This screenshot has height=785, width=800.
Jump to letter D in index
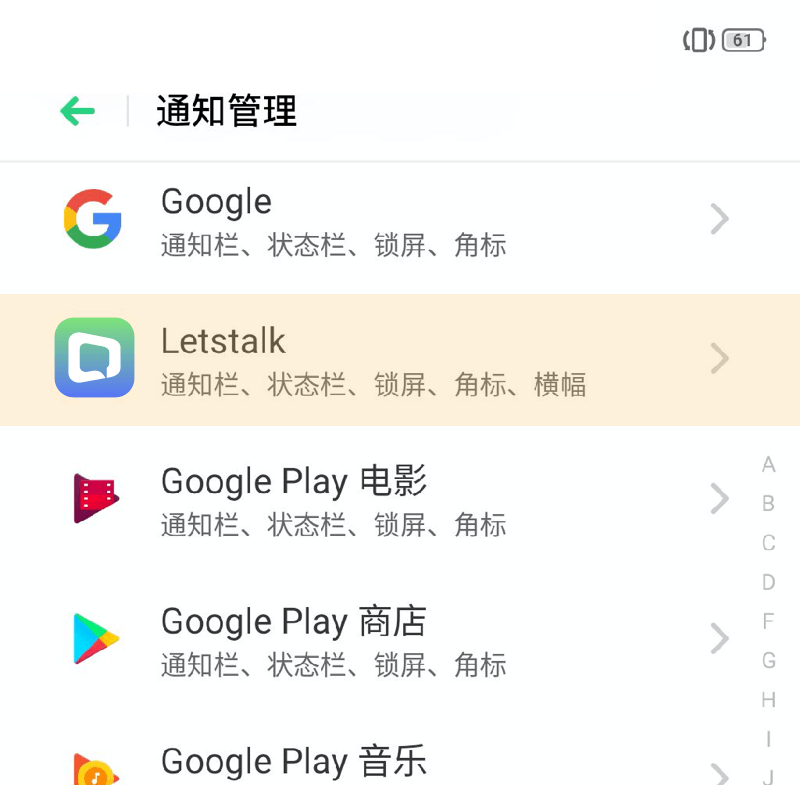(x=768, y=582)
